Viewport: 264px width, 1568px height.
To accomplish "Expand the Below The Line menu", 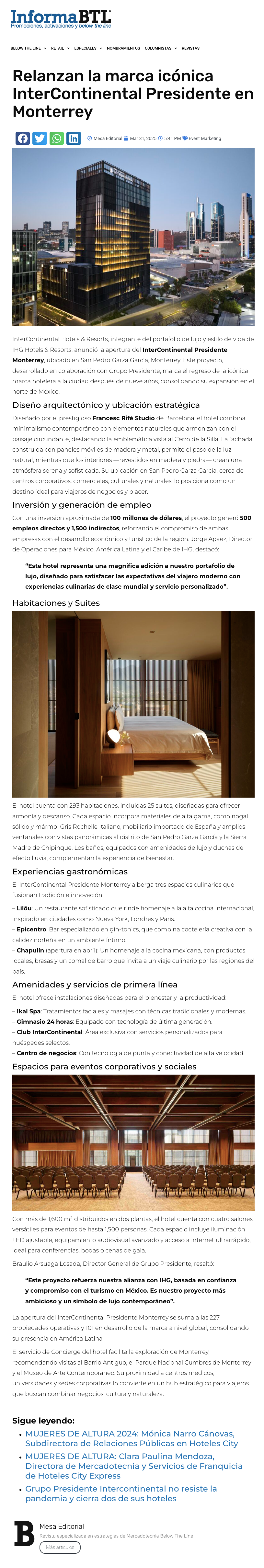I will [28, 48].
